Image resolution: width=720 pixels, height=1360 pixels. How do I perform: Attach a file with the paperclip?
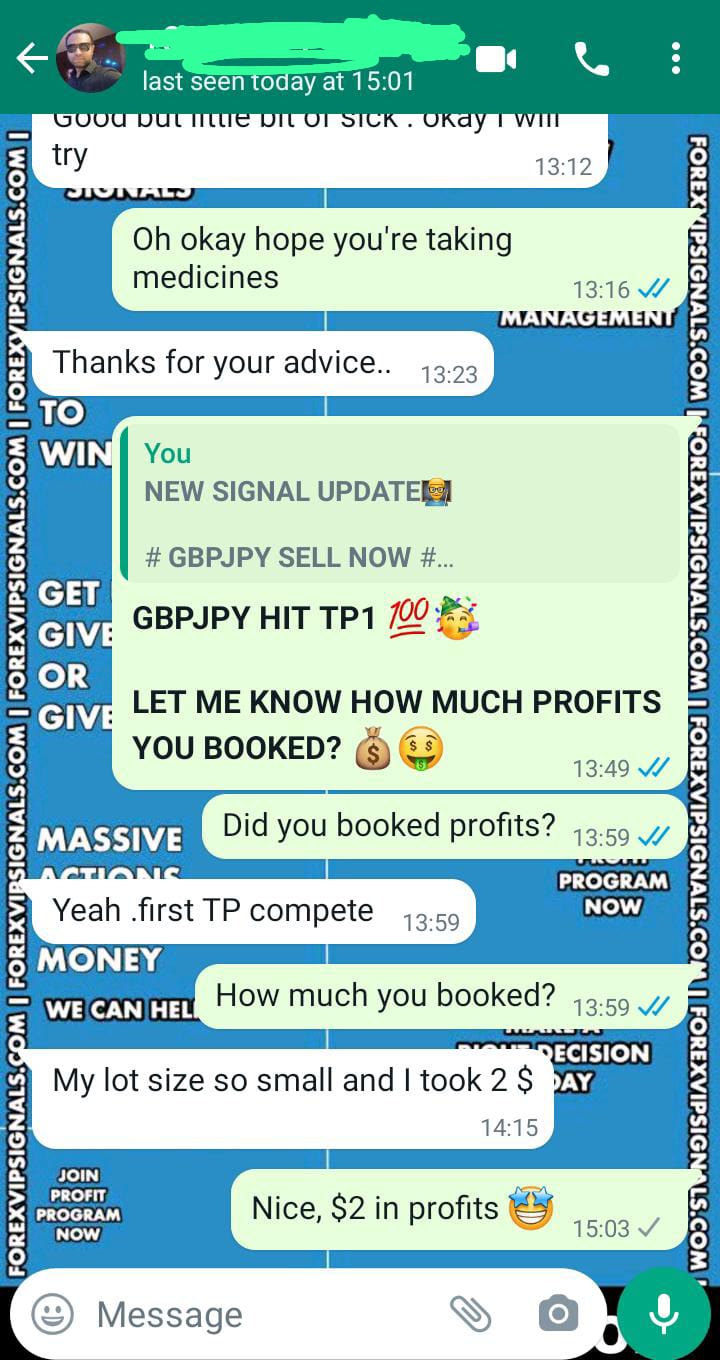click(470, 1314)
